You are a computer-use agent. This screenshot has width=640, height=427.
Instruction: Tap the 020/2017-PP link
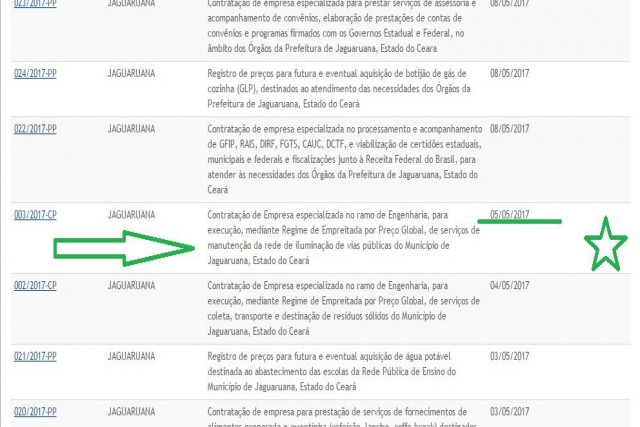click(35, 412)
